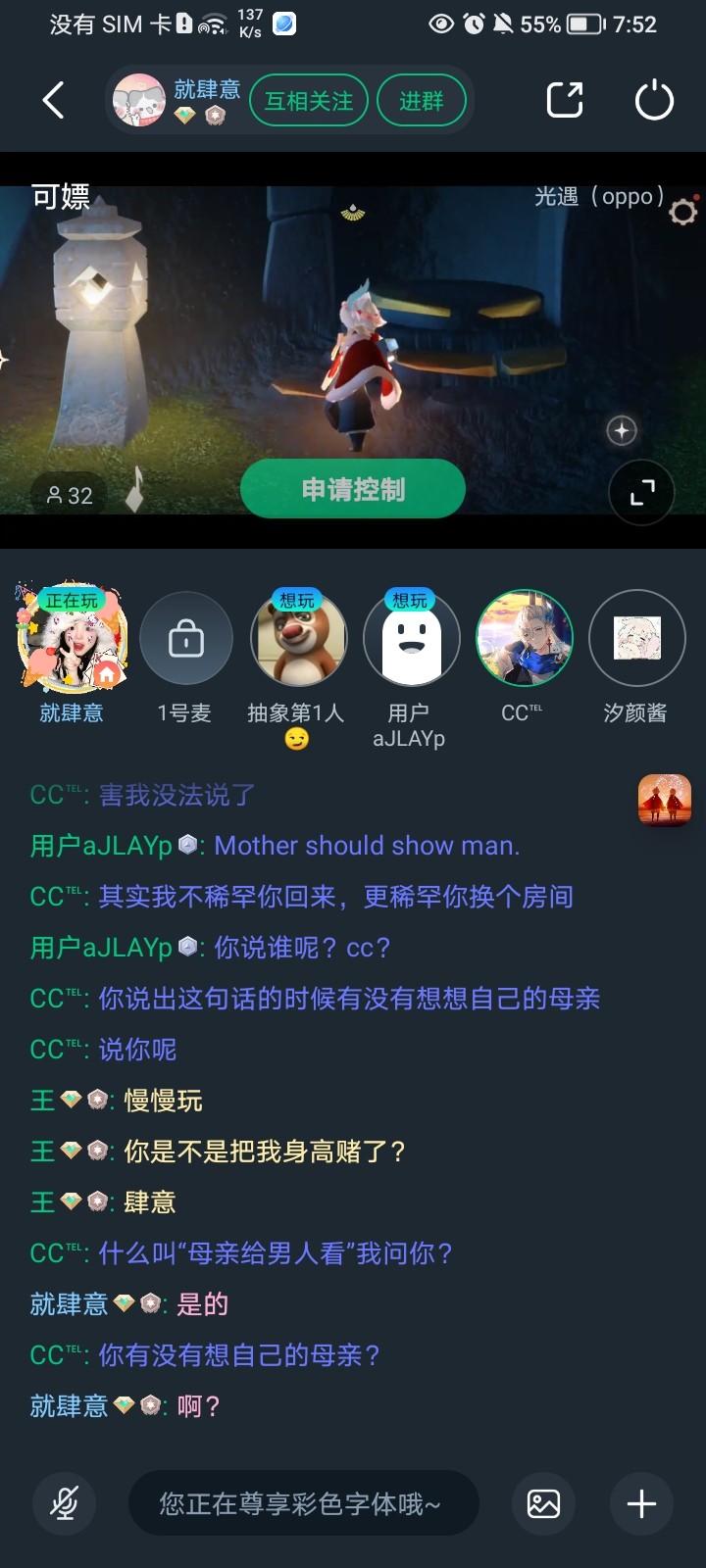View CC's seat avatar
Viewport: 706px width, 1568px height.
point(524,640)
